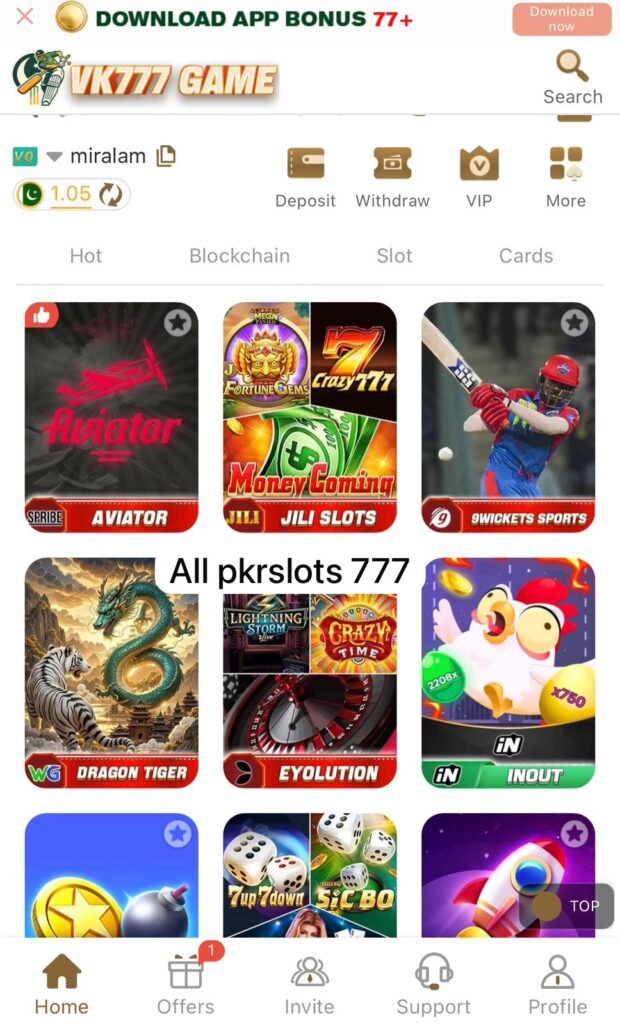Tap the Download now button
The image size is (620, 1024).
click(561, 19)
